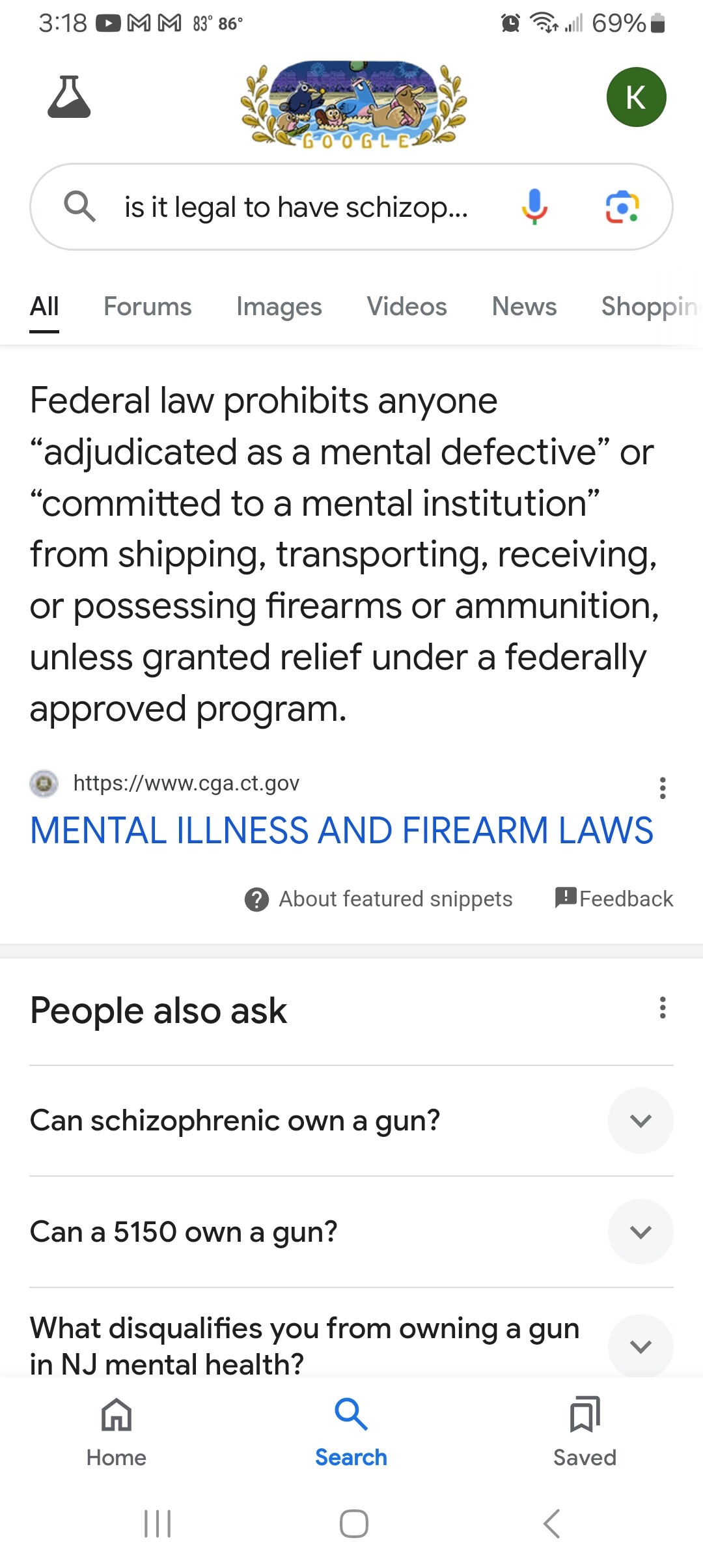Expand the NJ mental health disqualification question
The height and width of the screenshot is (1568, 703).
[641, 1345]
